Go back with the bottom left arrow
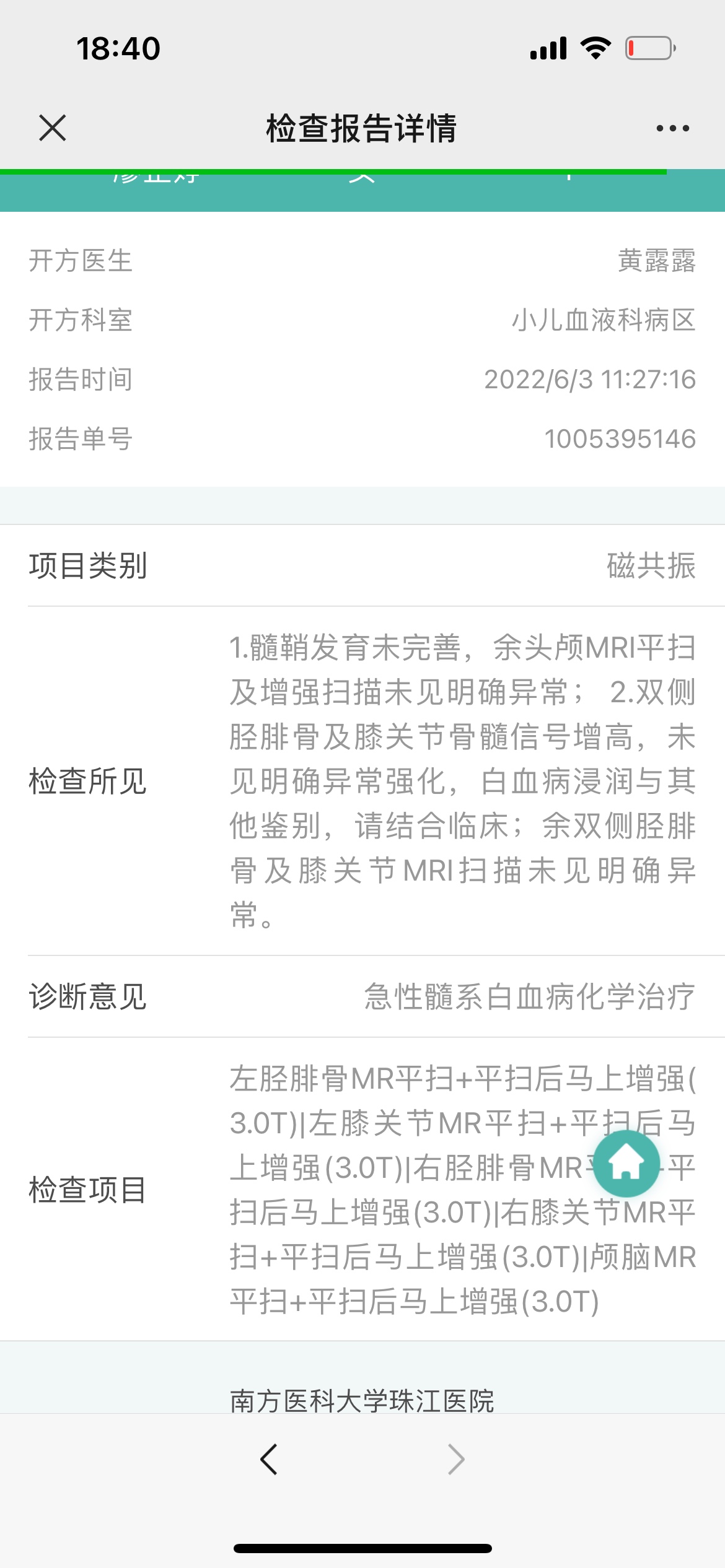The image size is (725, 1568). click(269, 1460)
